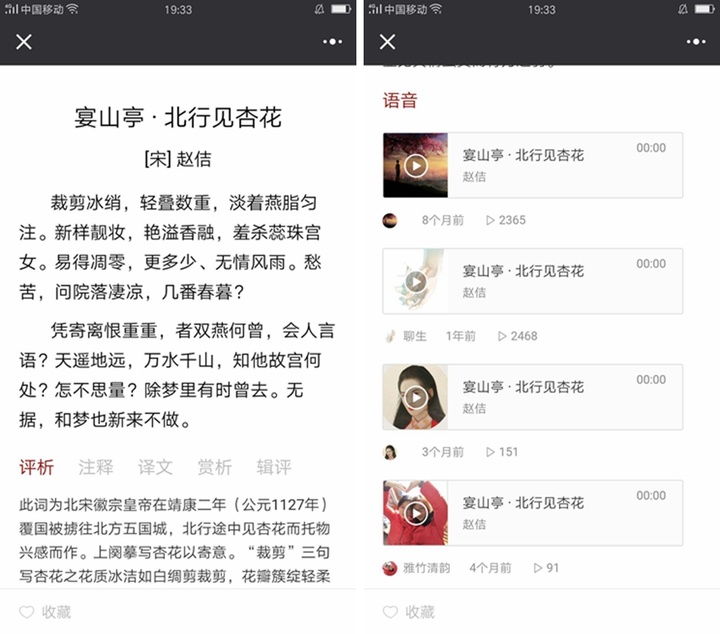Open 聊生's profile avatar
This screenshot has width=720, height=634.
pyautogui.click(x=390, y=336)
